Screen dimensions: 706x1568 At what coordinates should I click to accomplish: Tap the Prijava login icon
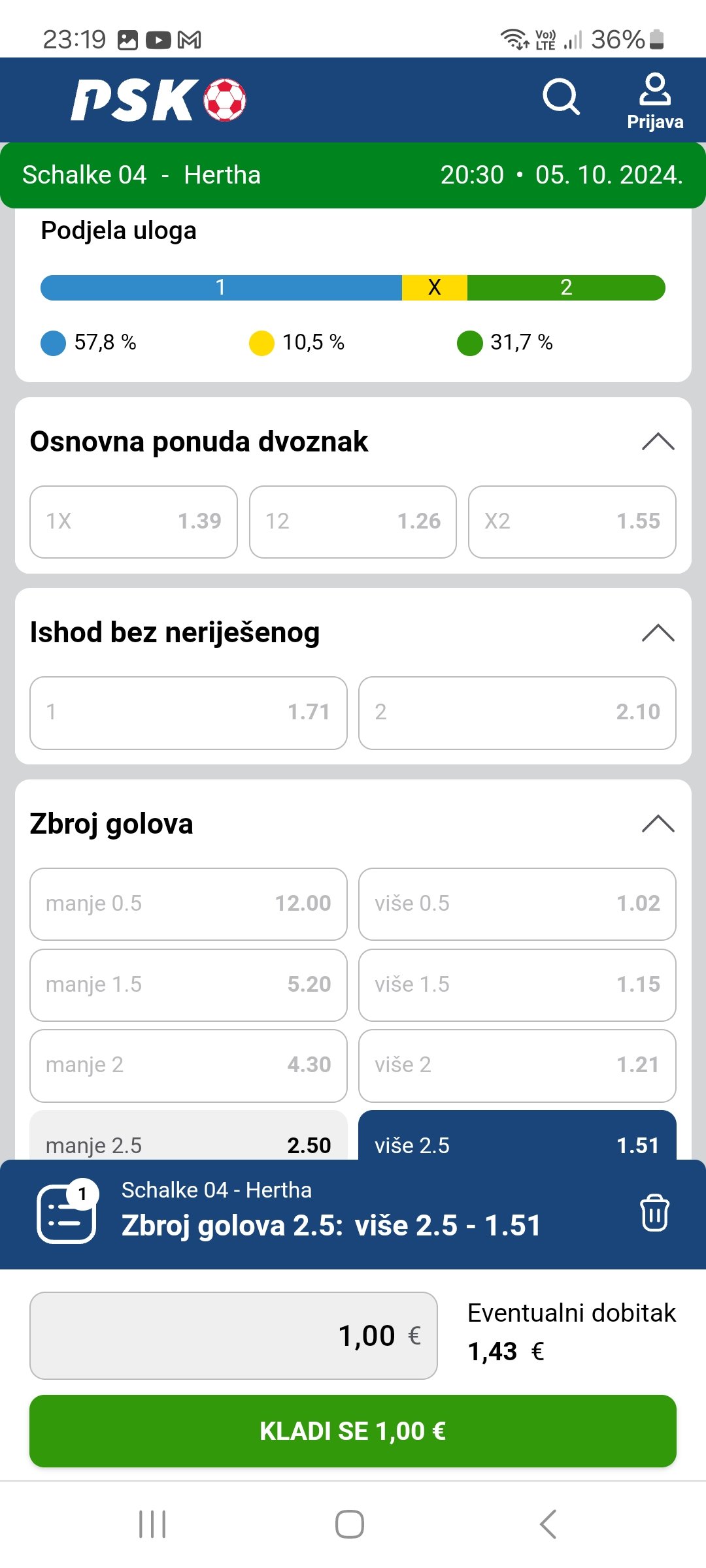(655, 101)
